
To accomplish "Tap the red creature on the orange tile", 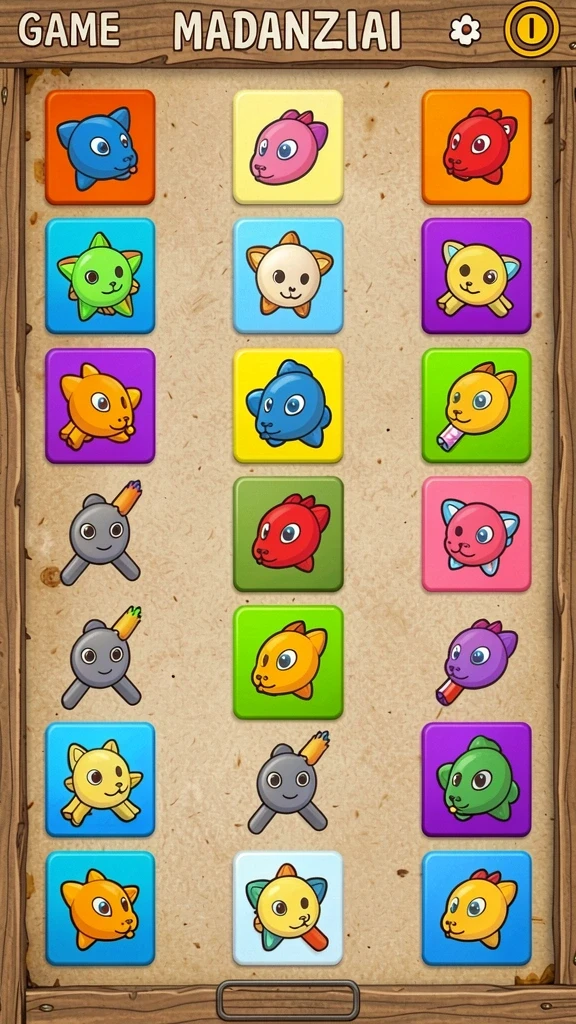I will [477, 147].
